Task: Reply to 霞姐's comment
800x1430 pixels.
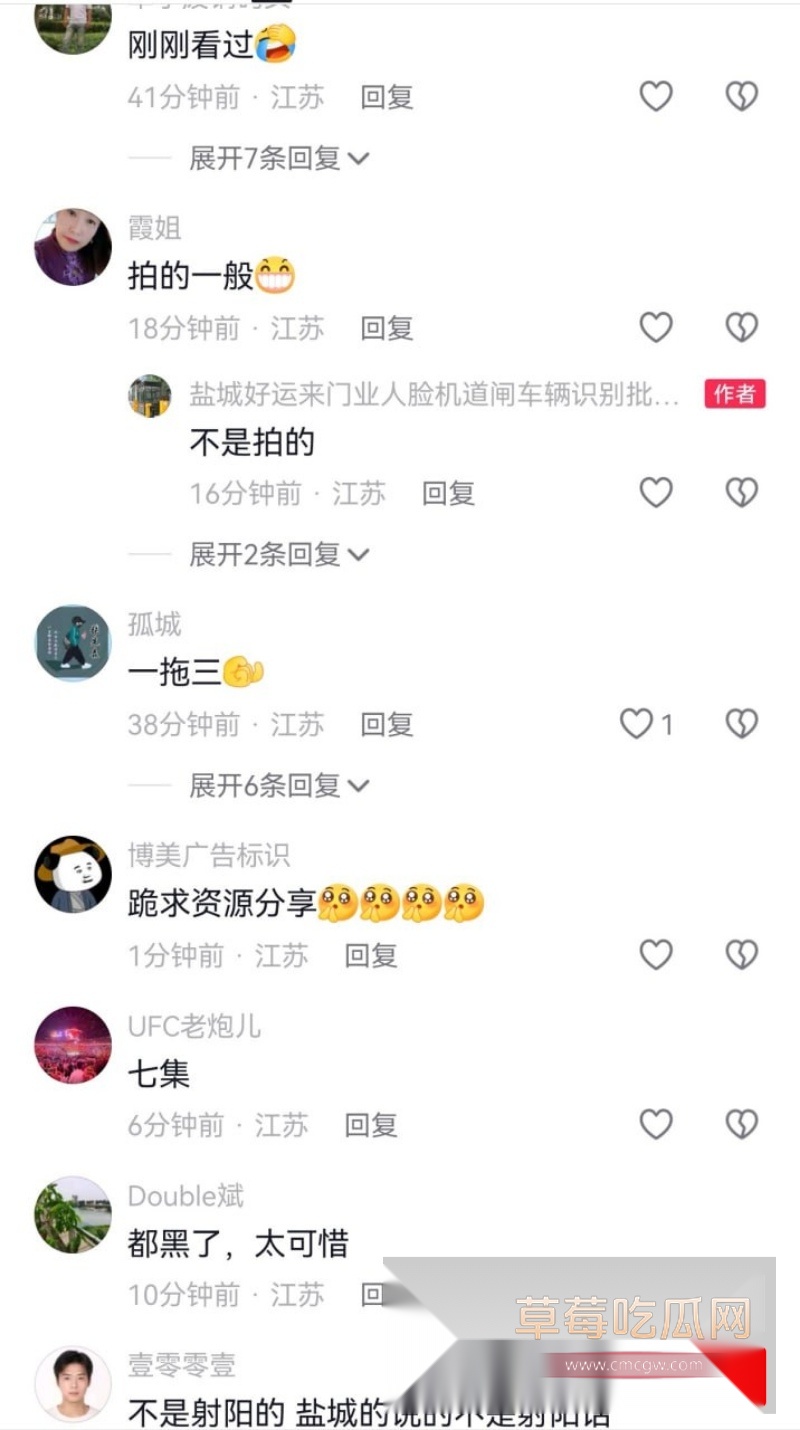Action: pos(386,328)
